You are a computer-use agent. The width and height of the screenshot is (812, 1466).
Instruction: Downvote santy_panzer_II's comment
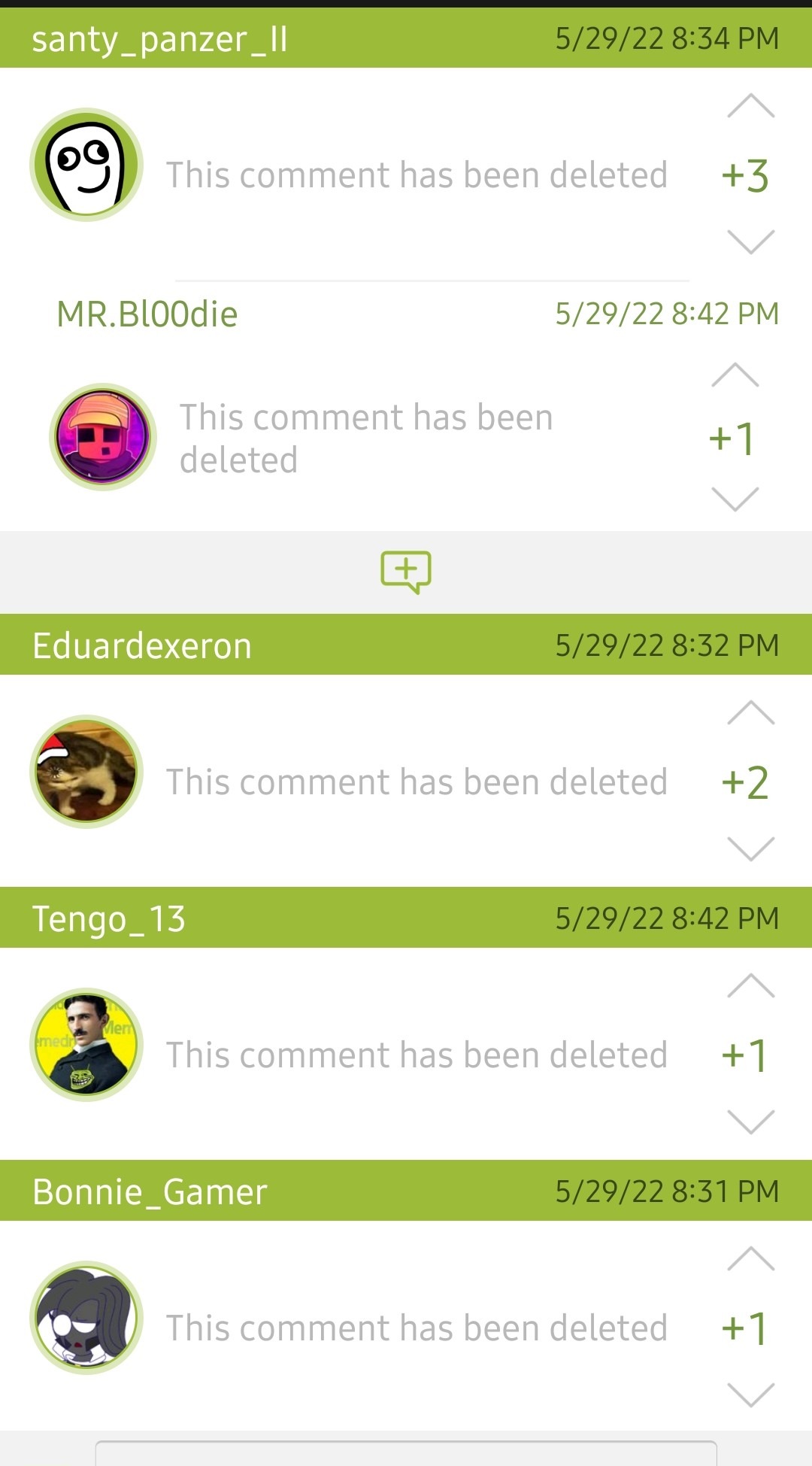(750, 241)
